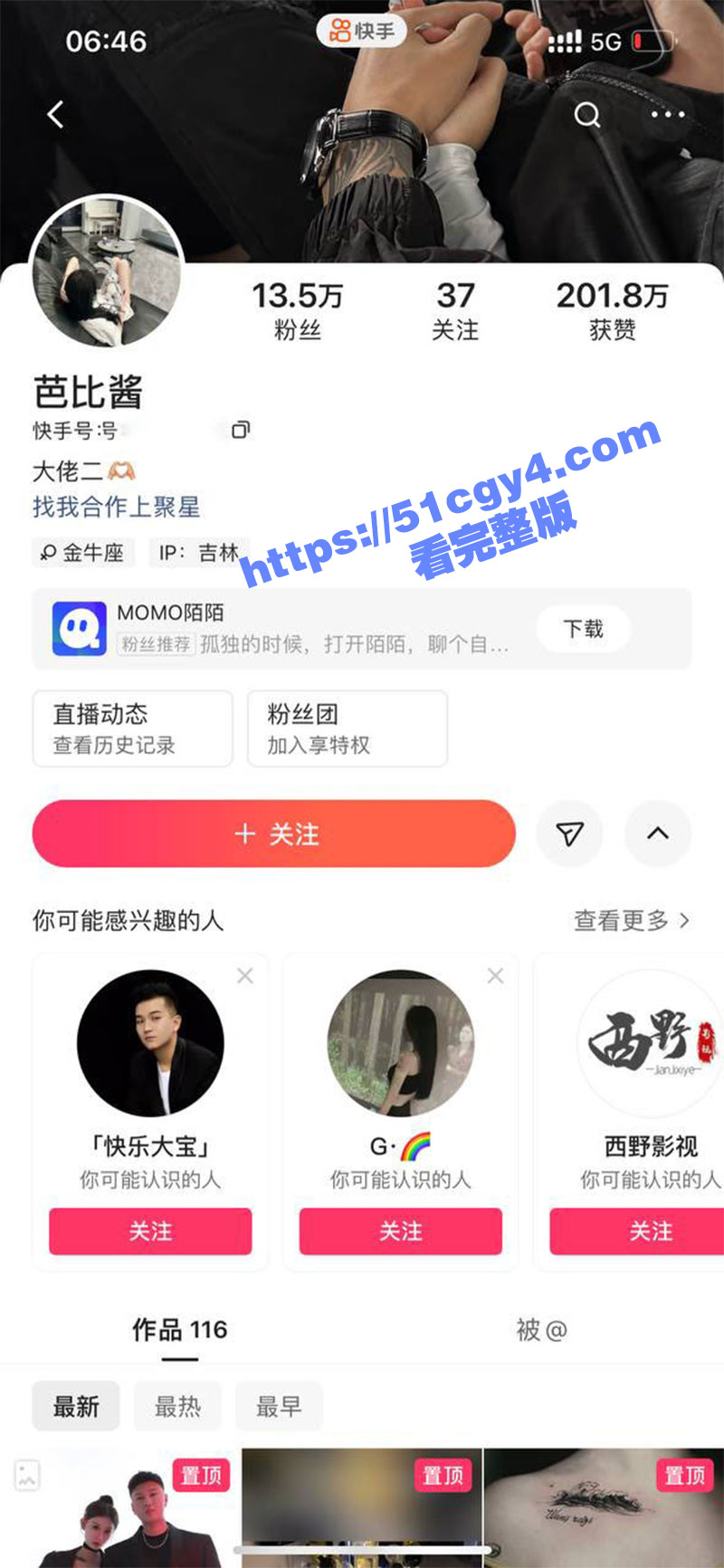
Task: Collapse the suggested people section
Action: click(658, 833)
